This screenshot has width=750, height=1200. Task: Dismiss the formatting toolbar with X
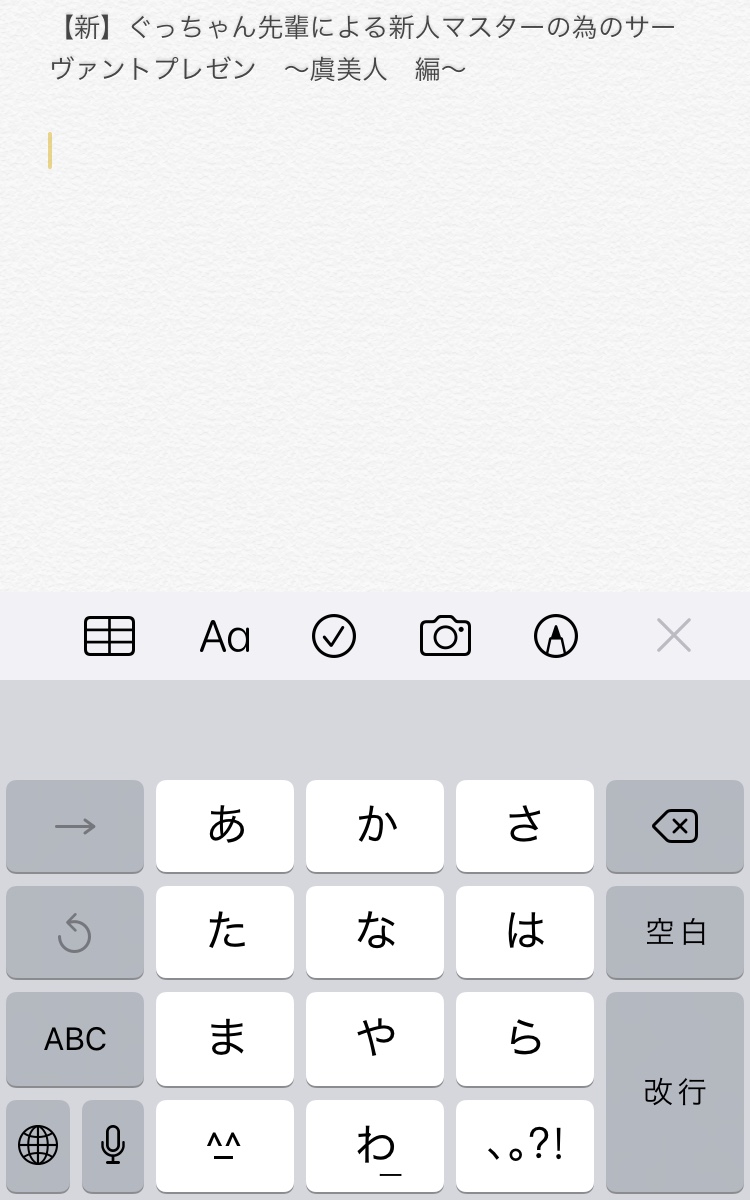(x=673, y=635)
